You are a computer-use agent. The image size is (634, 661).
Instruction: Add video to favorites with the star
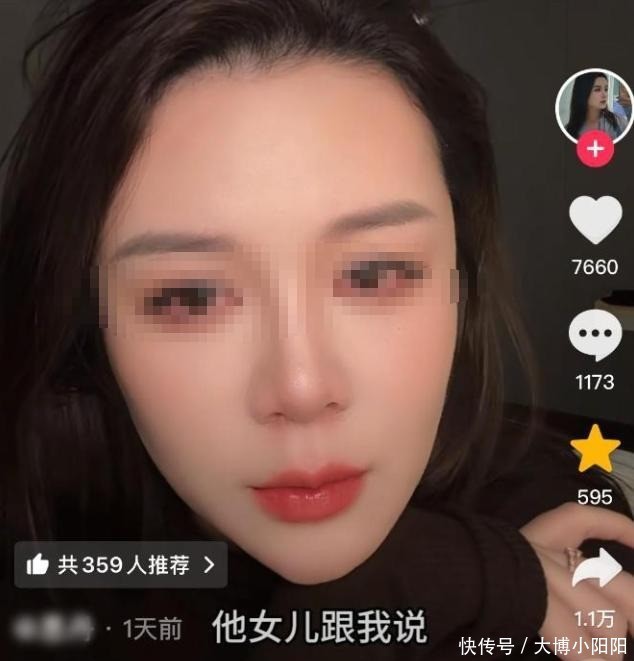point(595,452)
